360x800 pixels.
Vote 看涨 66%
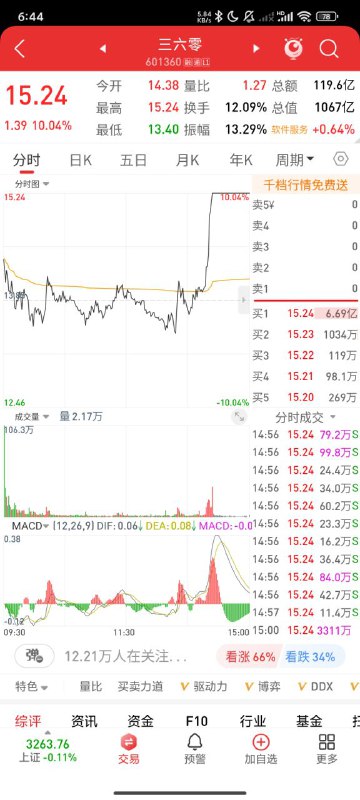248,656
